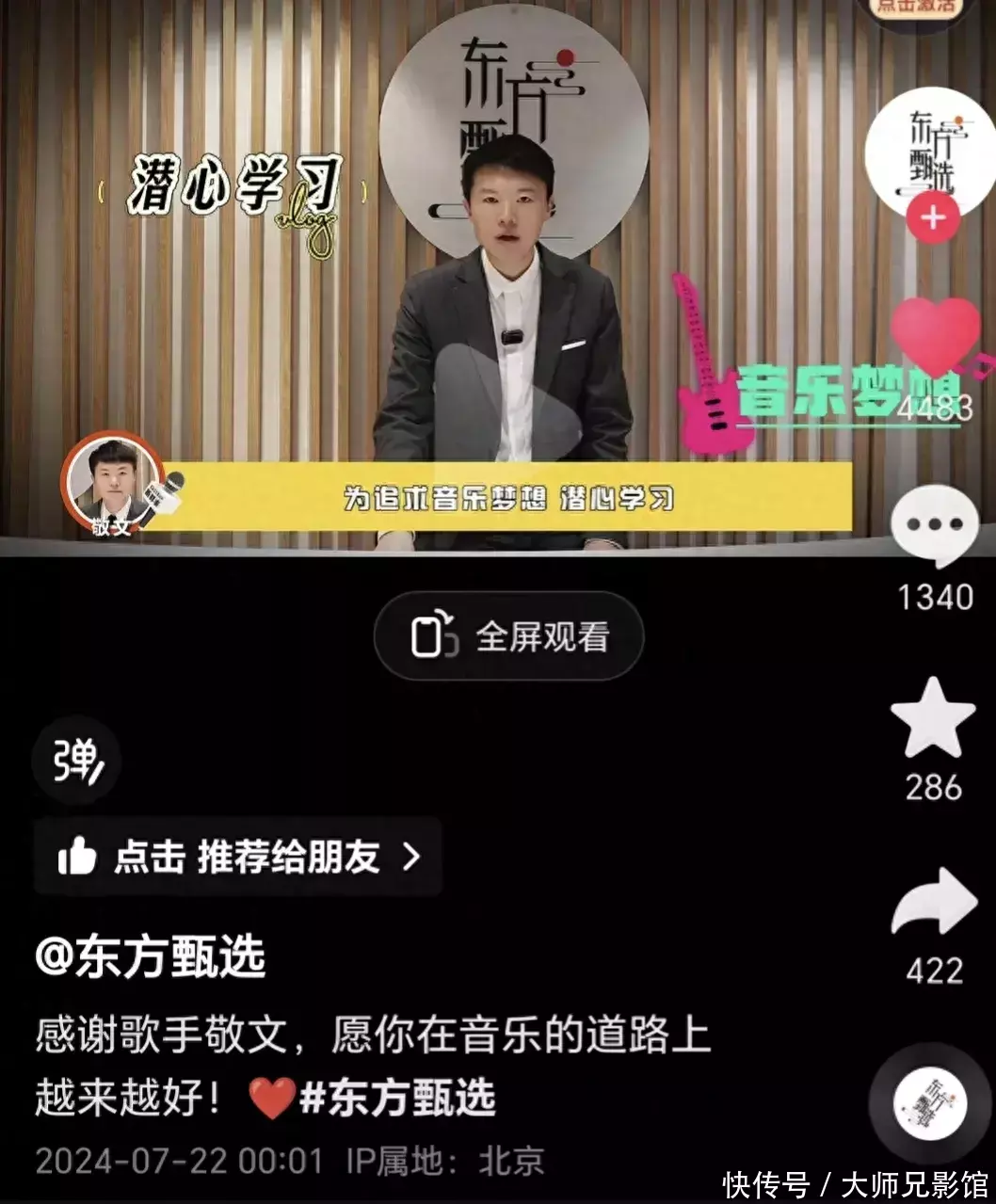996x1204 pixels.
Task: Tap 点击 推荐给朋友 to recommend
Action: point(238,857)
